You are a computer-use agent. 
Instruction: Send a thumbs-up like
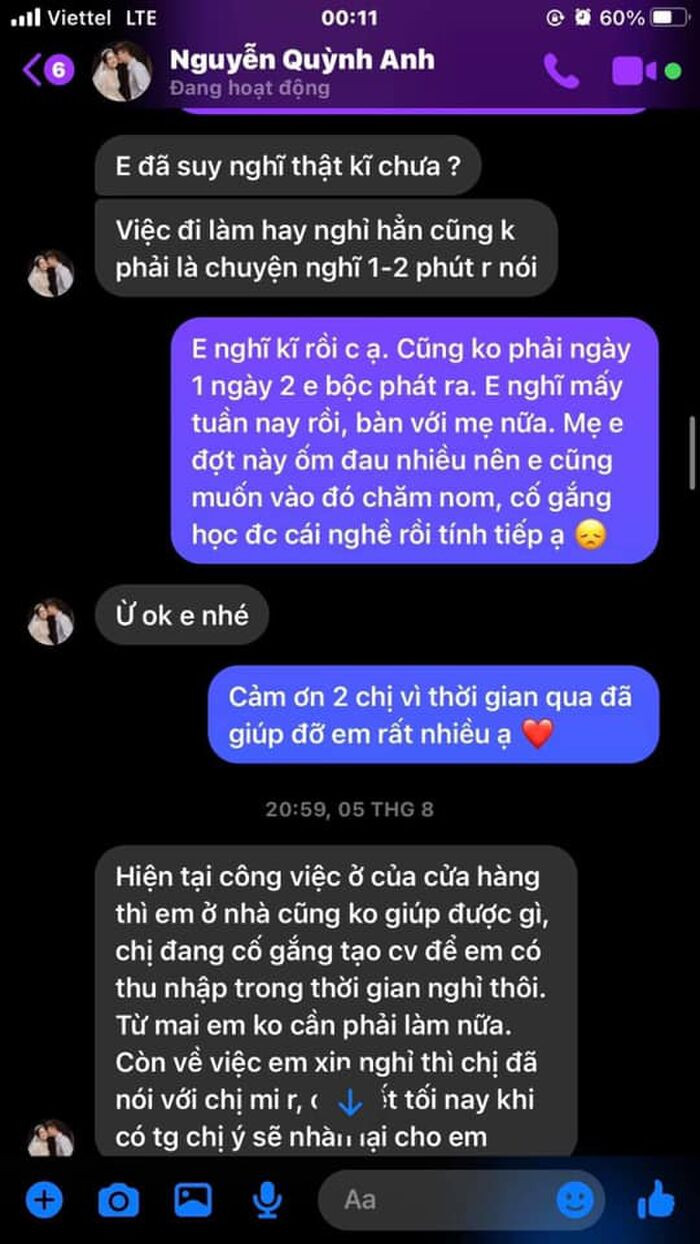point(655,1198)
